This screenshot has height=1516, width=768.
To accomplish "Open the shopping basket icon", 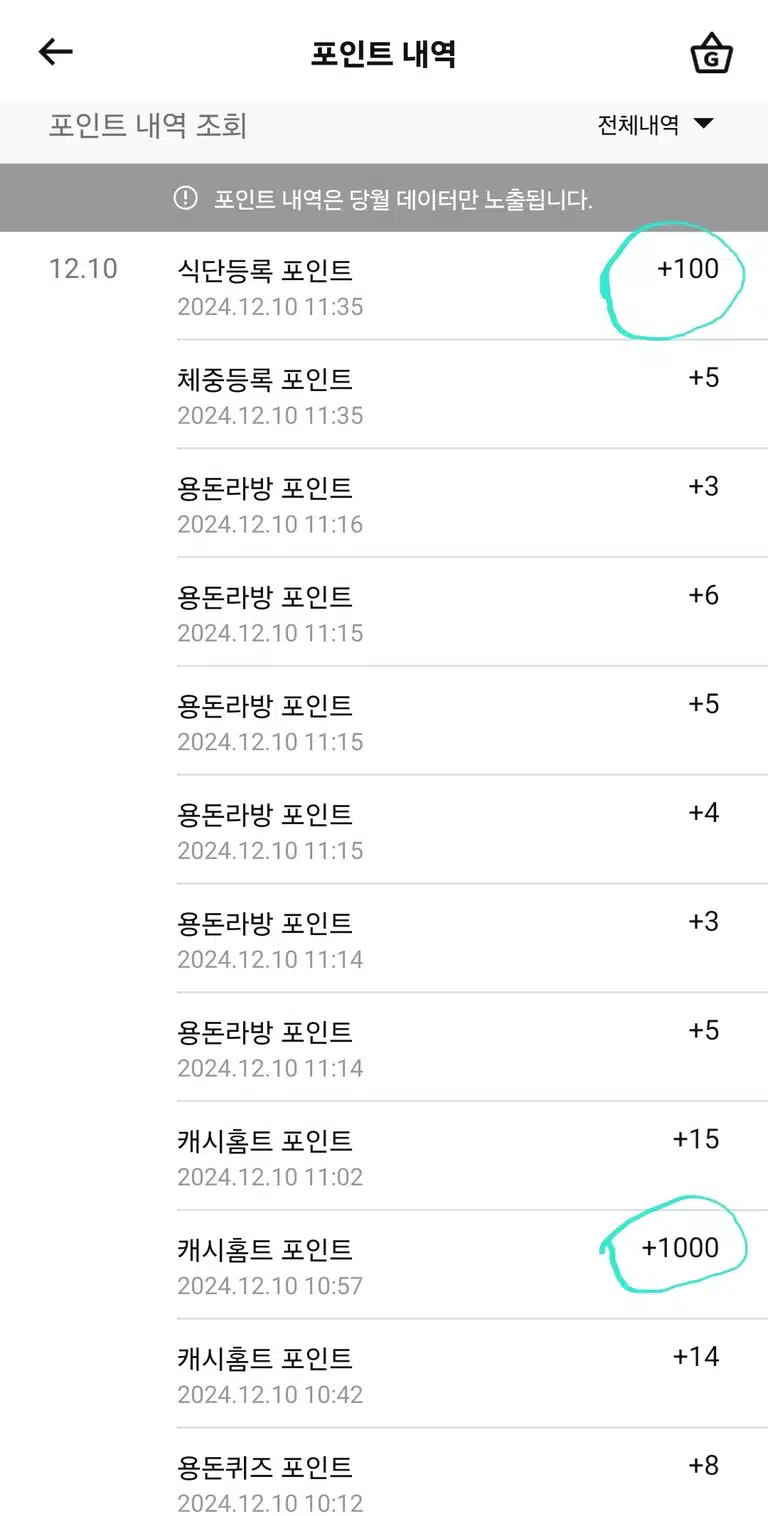I will (712, 54).
